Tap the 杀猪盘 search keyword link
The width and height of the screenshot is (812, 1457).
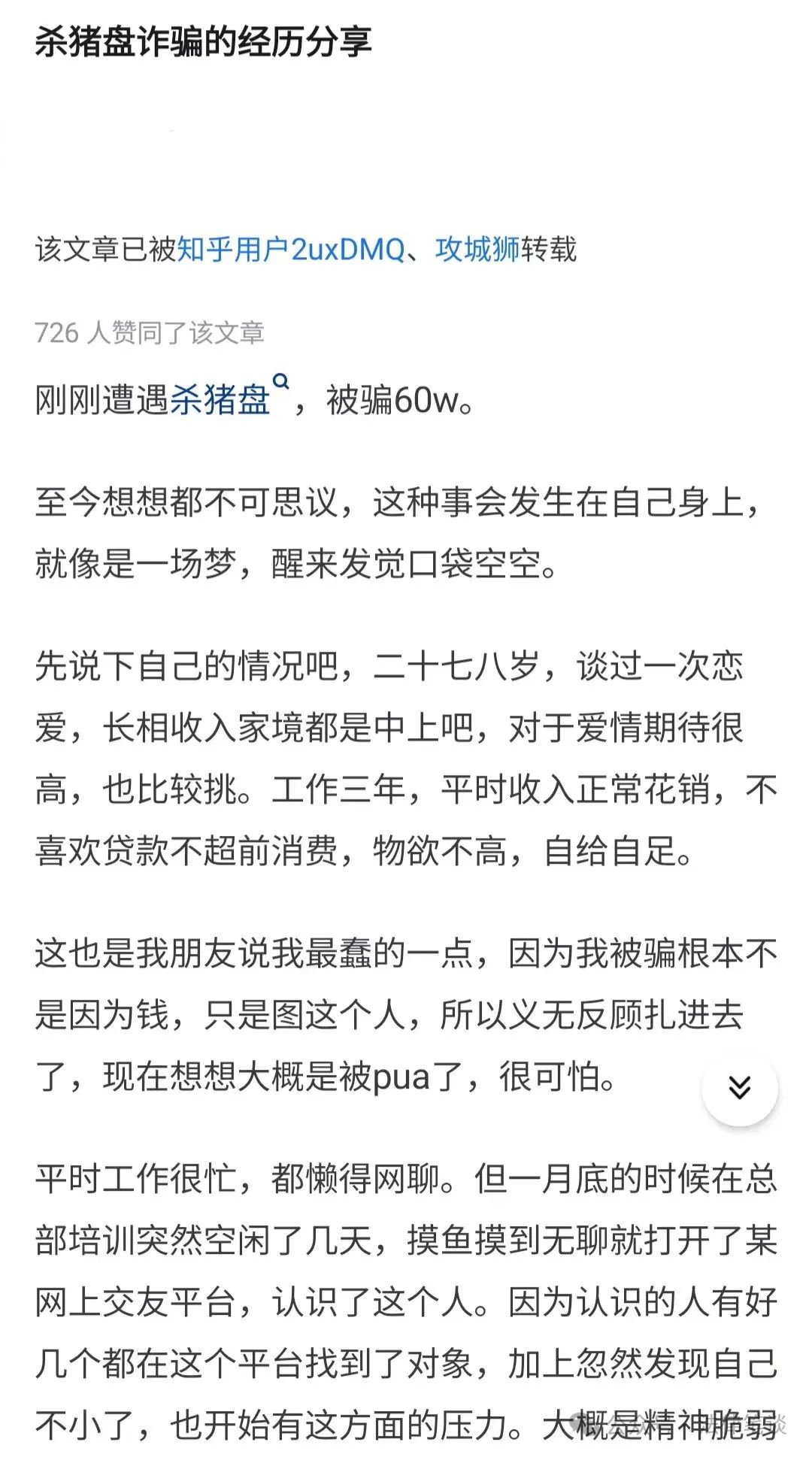[x=229, y=397]
